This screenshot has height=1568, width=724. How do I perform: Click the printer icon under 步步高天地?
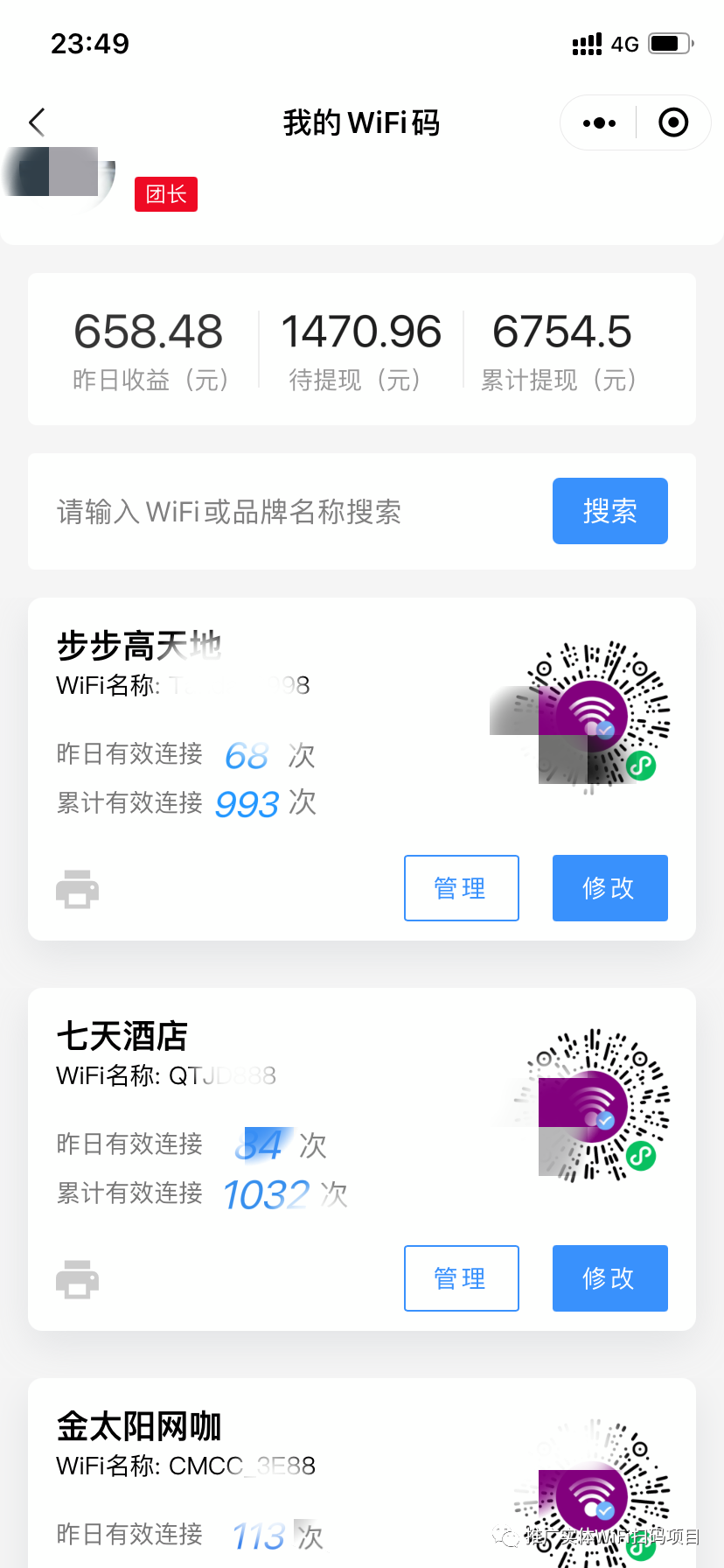coord(78,888)
